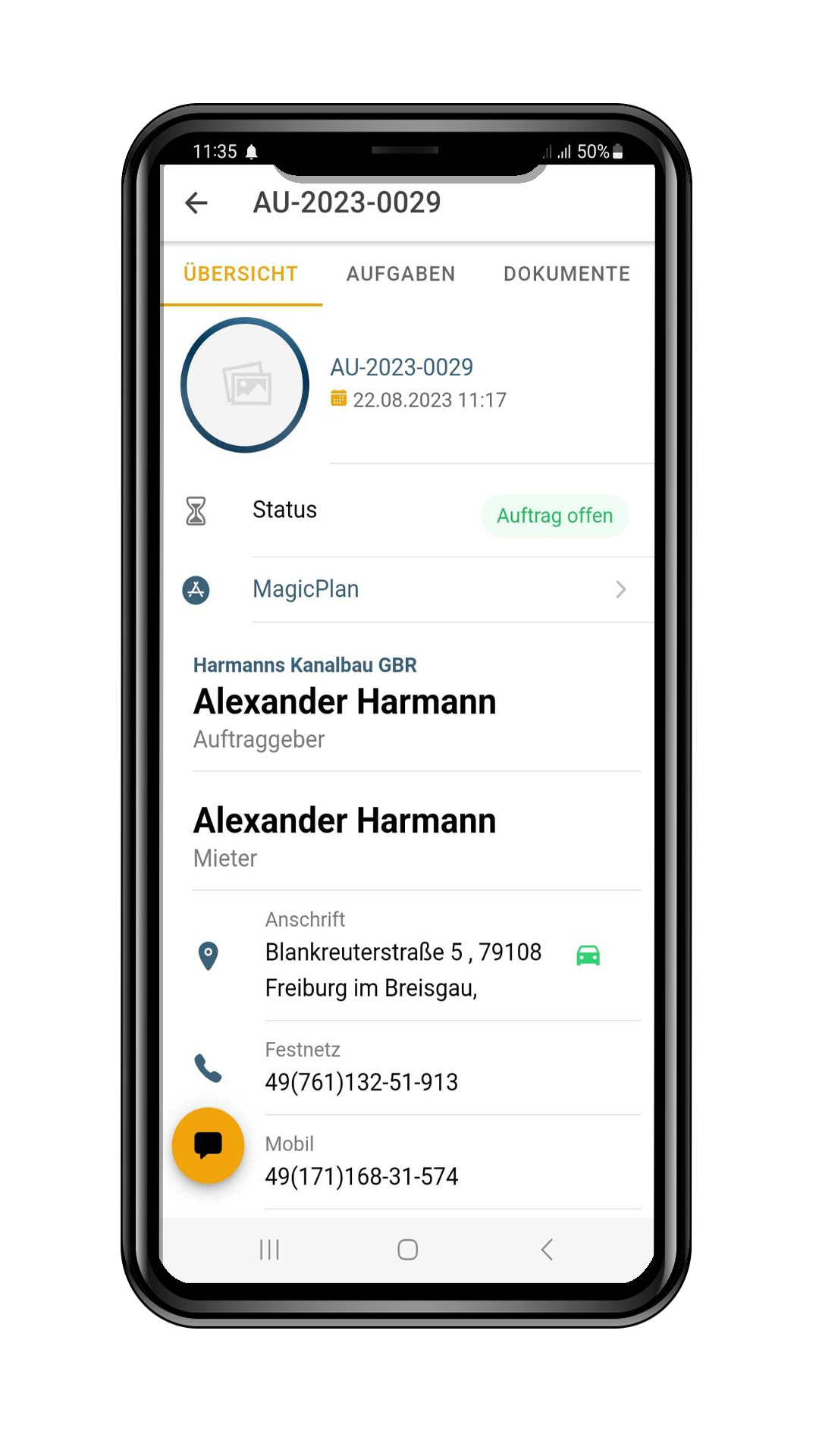
Task: Switch to the Dokumente tab
Action: pos(566,274)
